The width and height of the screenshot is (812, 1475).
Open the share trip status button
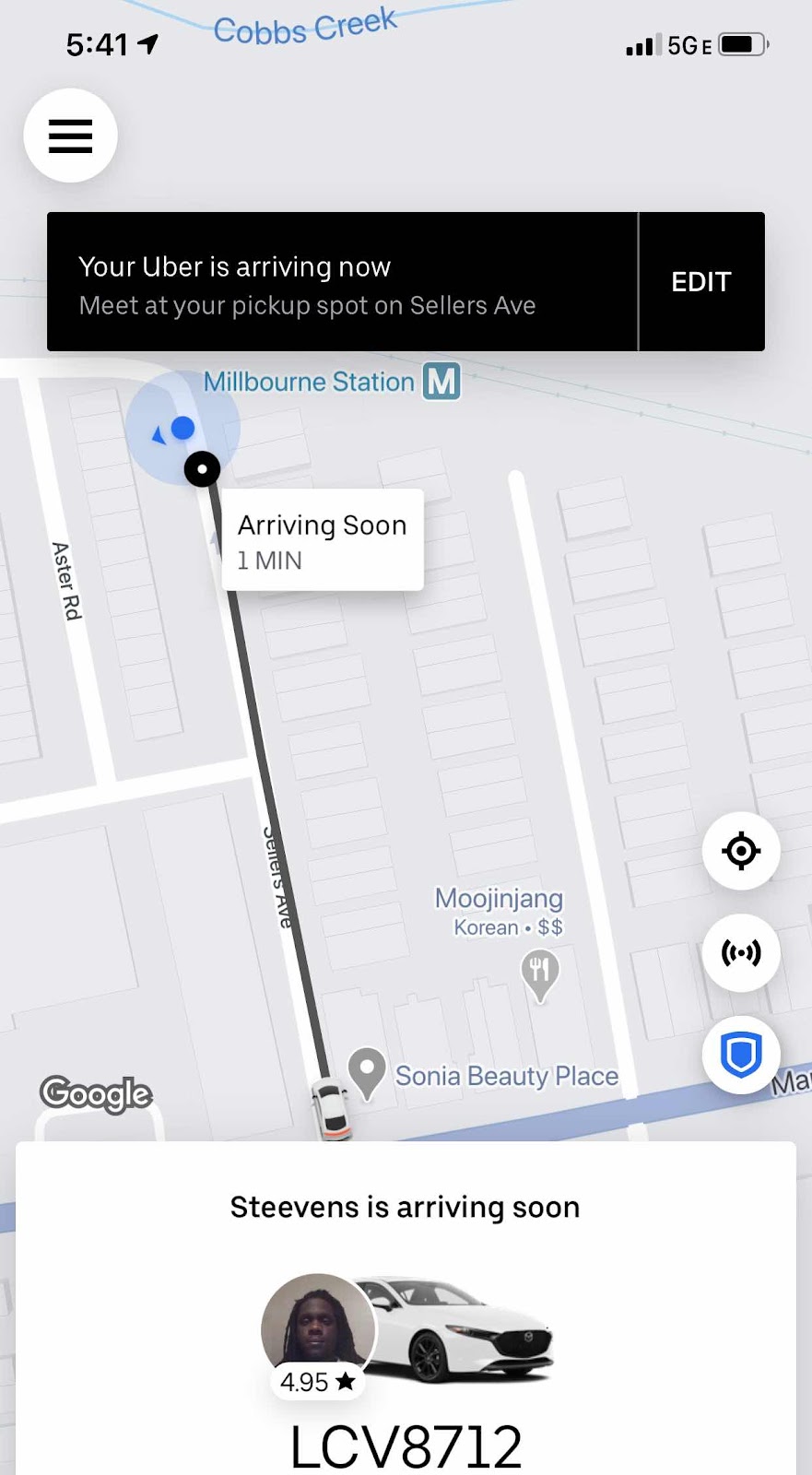(x=741, y=952)
